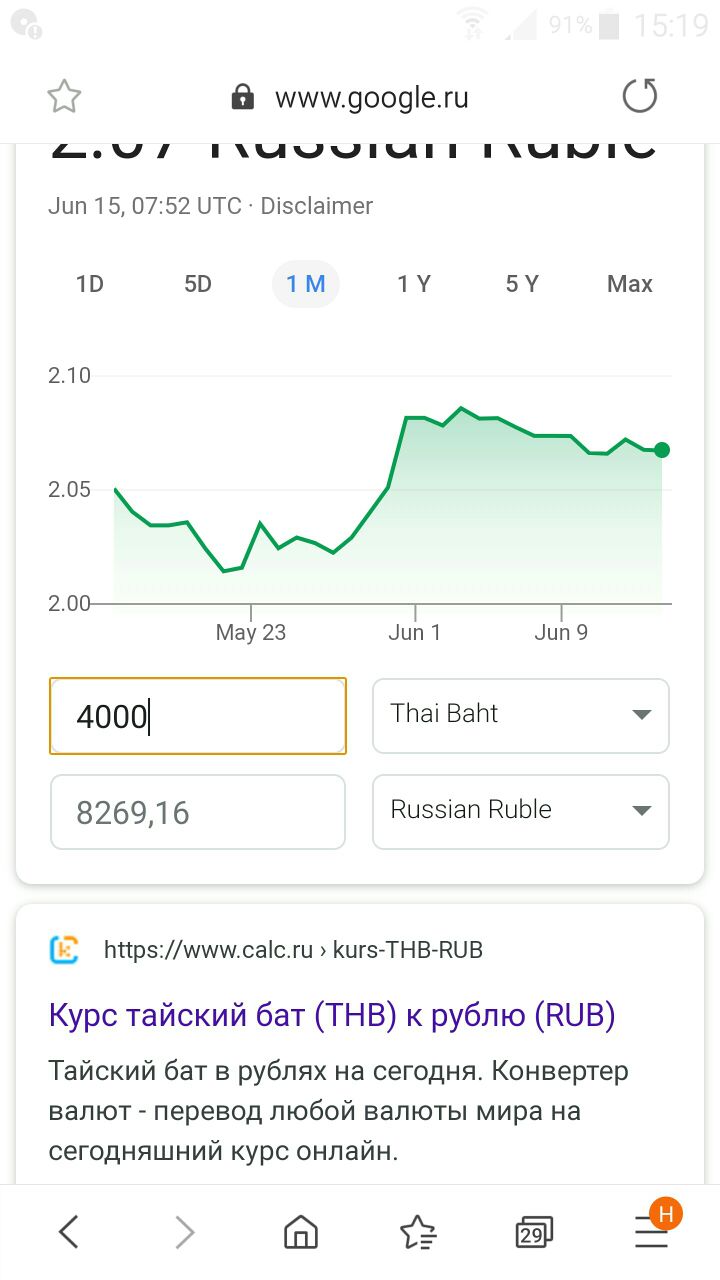
Task: Reload the page
Action: tap(640, 97)
